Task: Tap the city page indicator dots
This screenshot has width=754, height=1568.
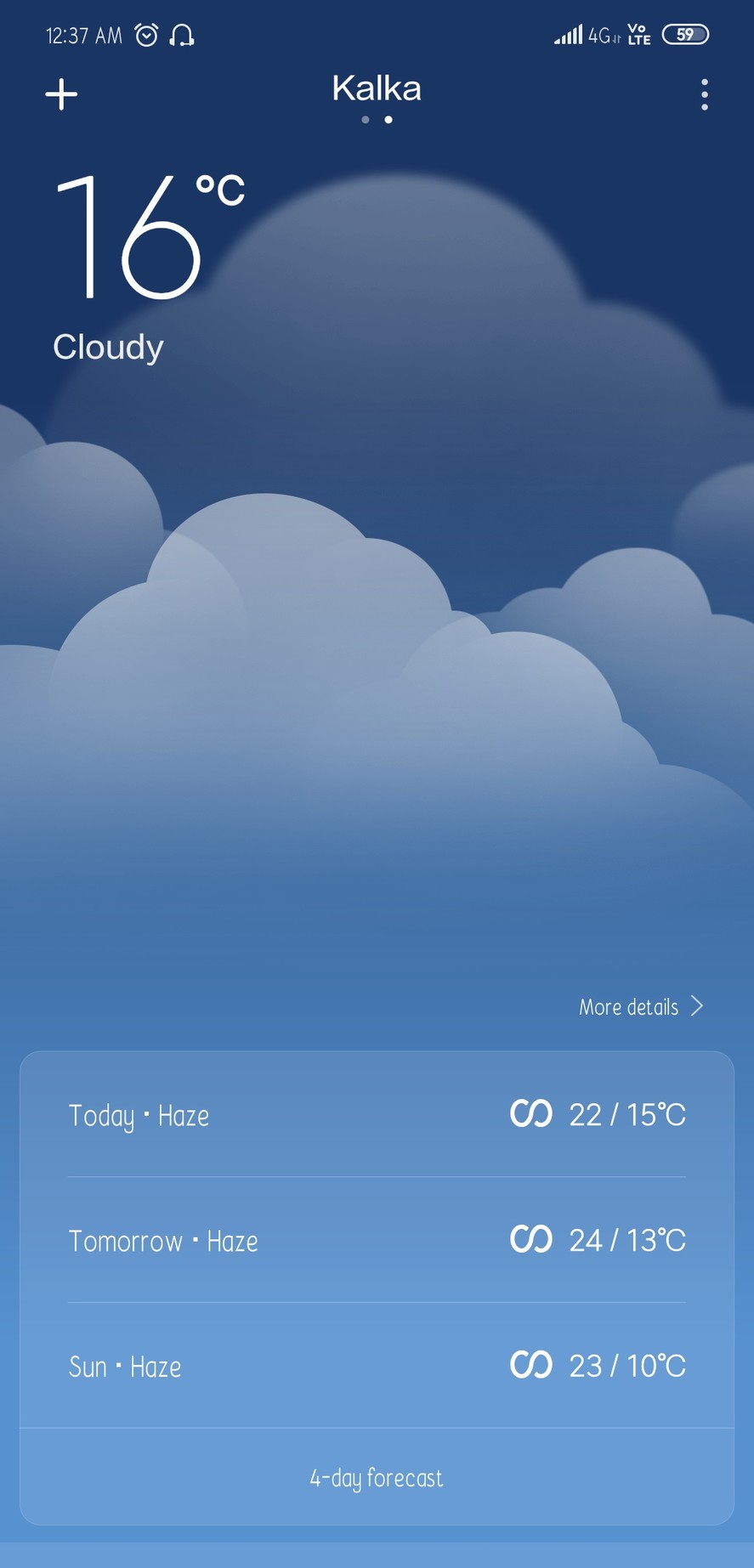Action: [x=377, y=120]
